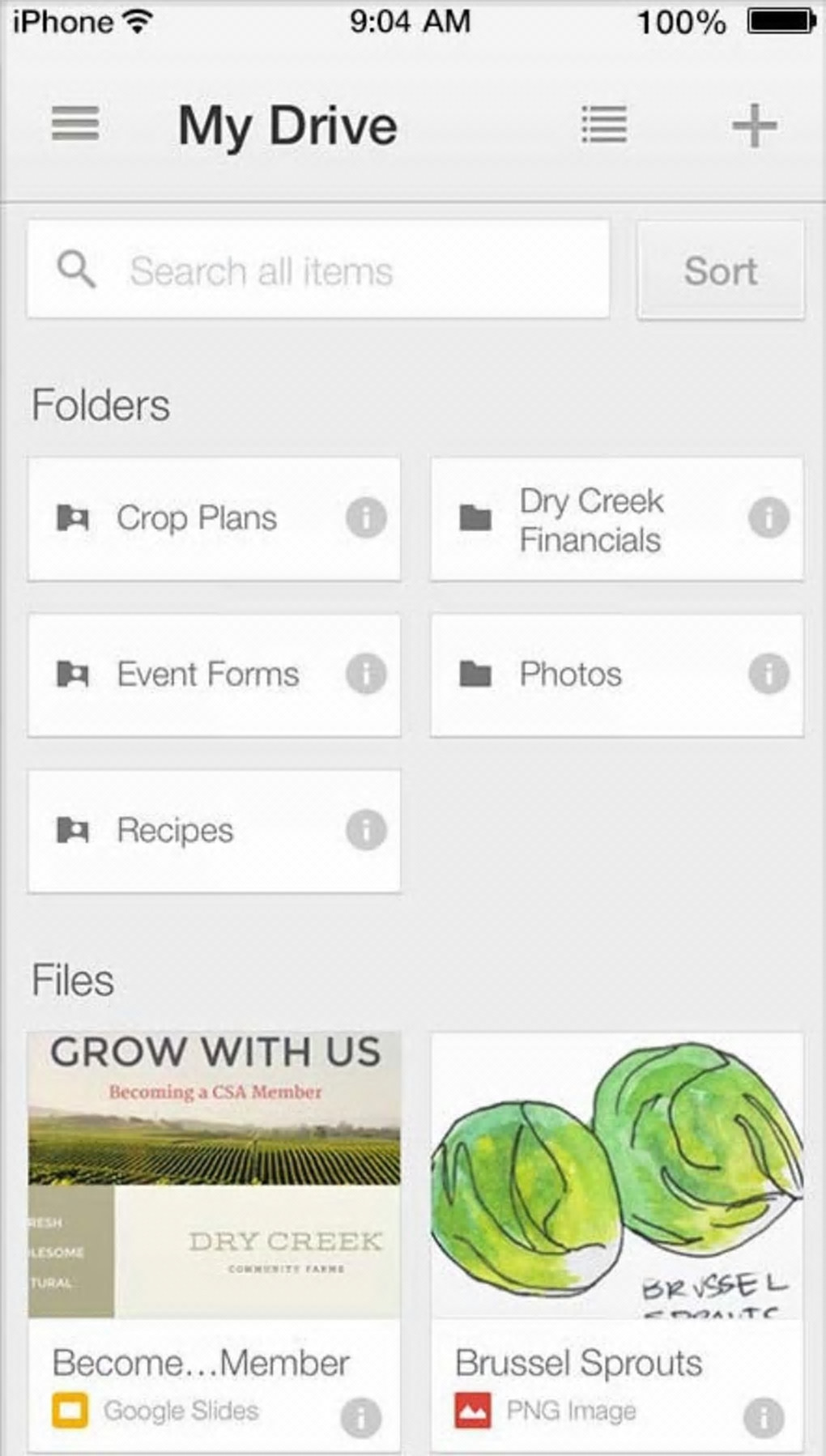Open the Dry Creek Financials folder
Viewport: 826px width, 1456px height.
point(591,520)
